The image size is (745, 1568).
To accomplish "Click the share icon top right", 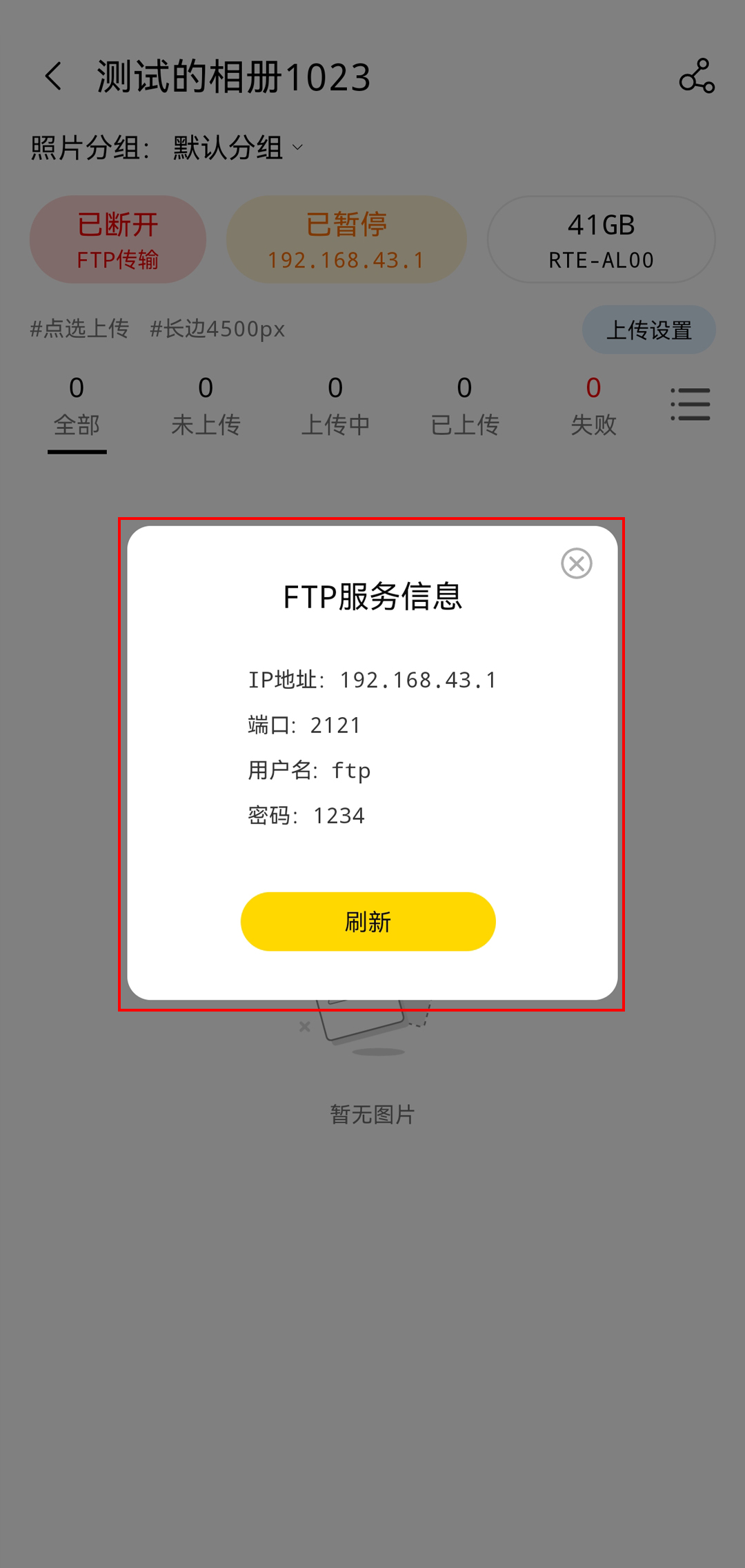I will pos(696,77).
